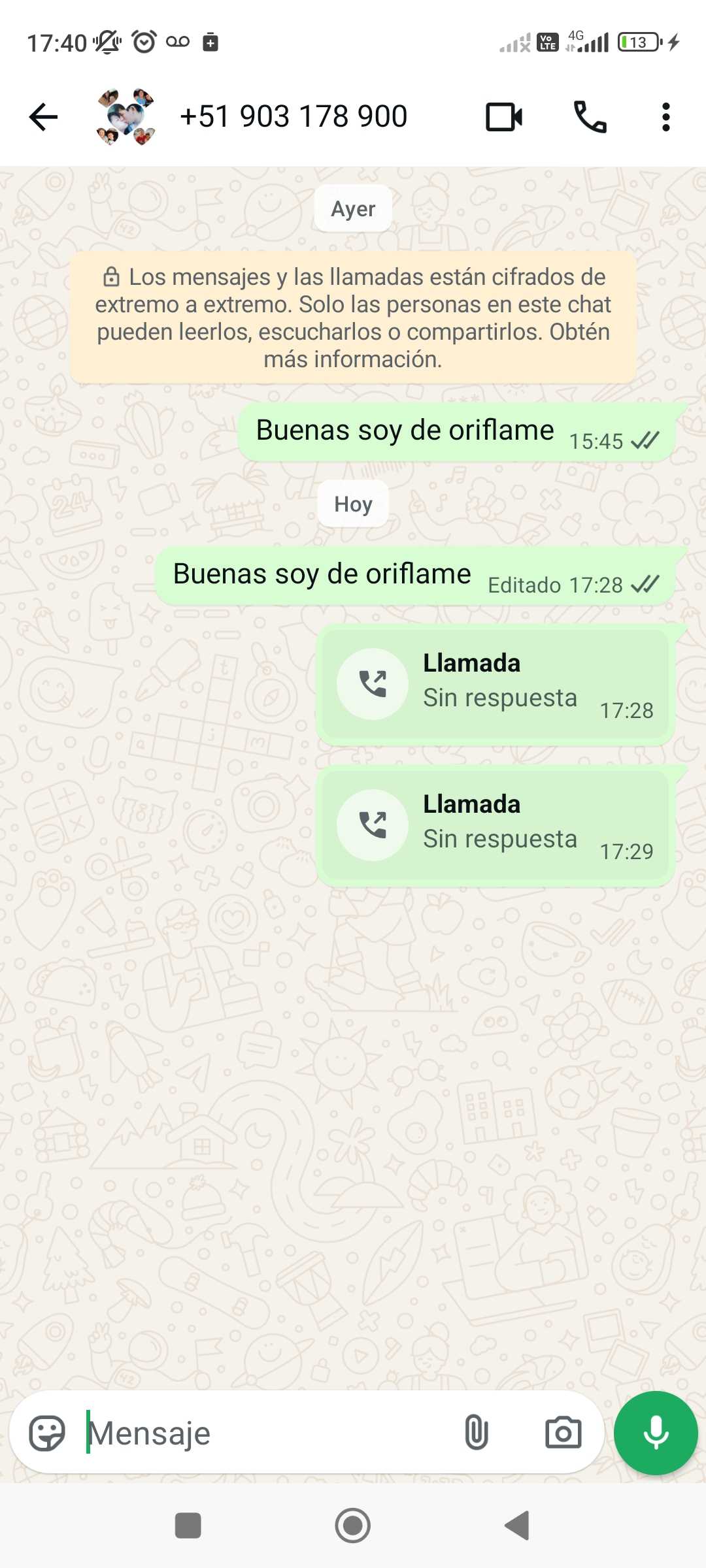Record a voice message
The image size is (706, 1568).
pos(656,1433)
